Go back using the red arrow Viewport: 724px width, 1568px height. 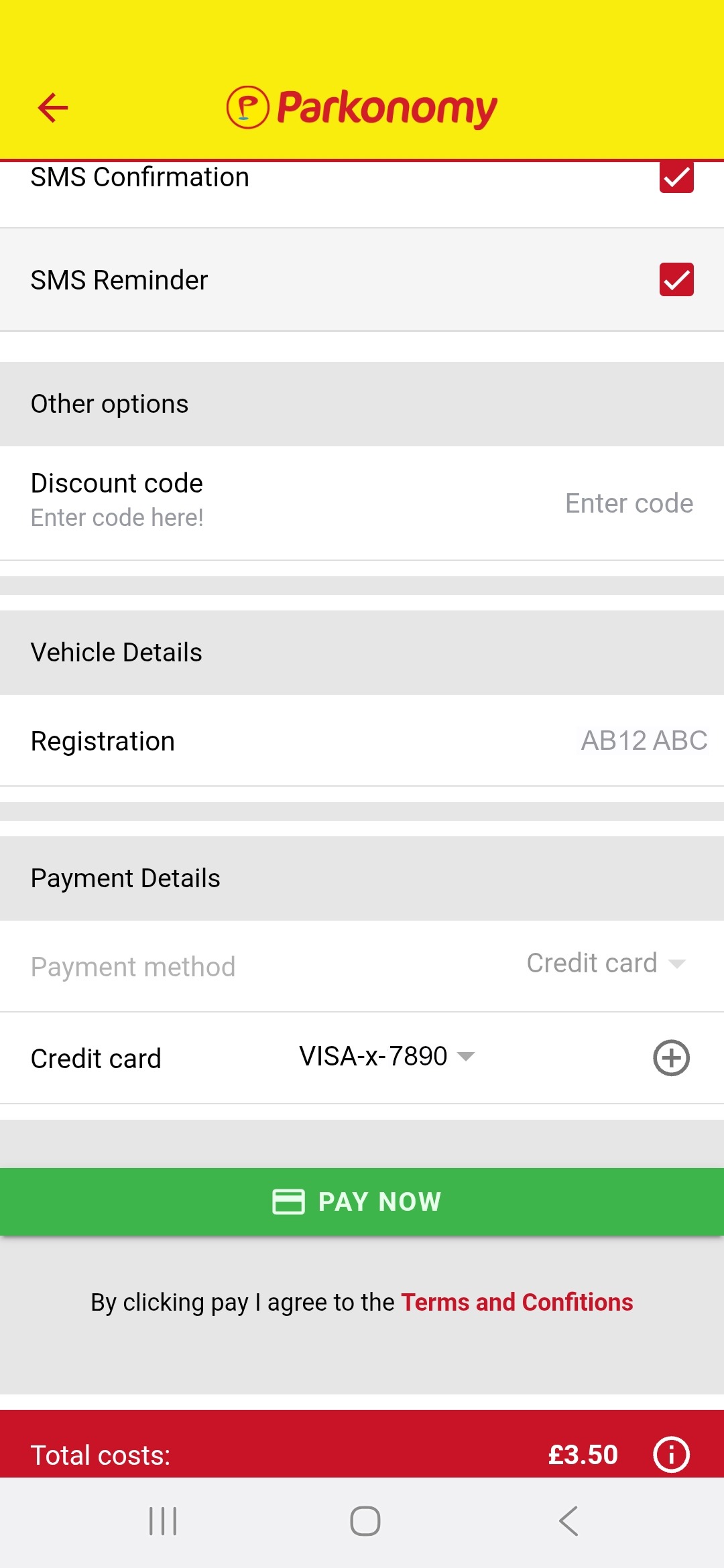click(x=53, y=108)
